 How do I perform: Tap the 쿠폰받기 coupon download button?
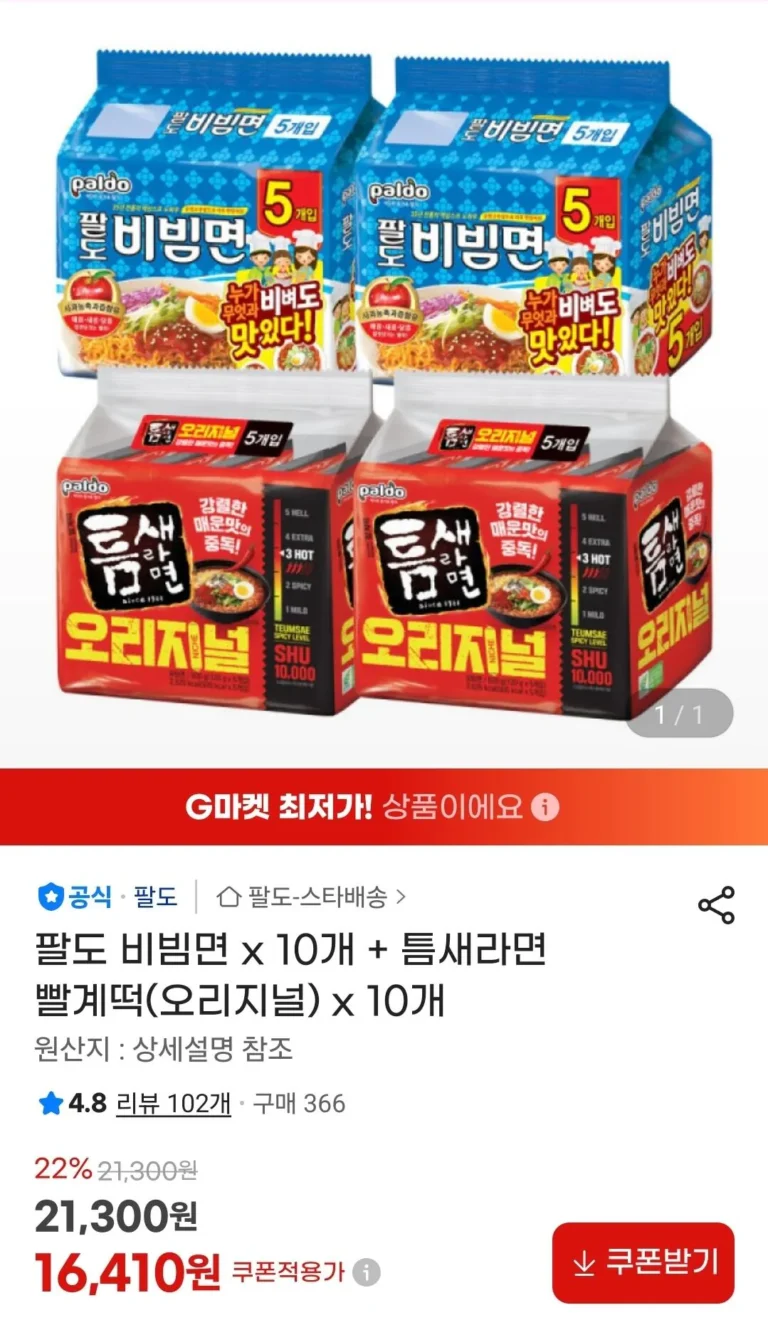(643, 1263)
